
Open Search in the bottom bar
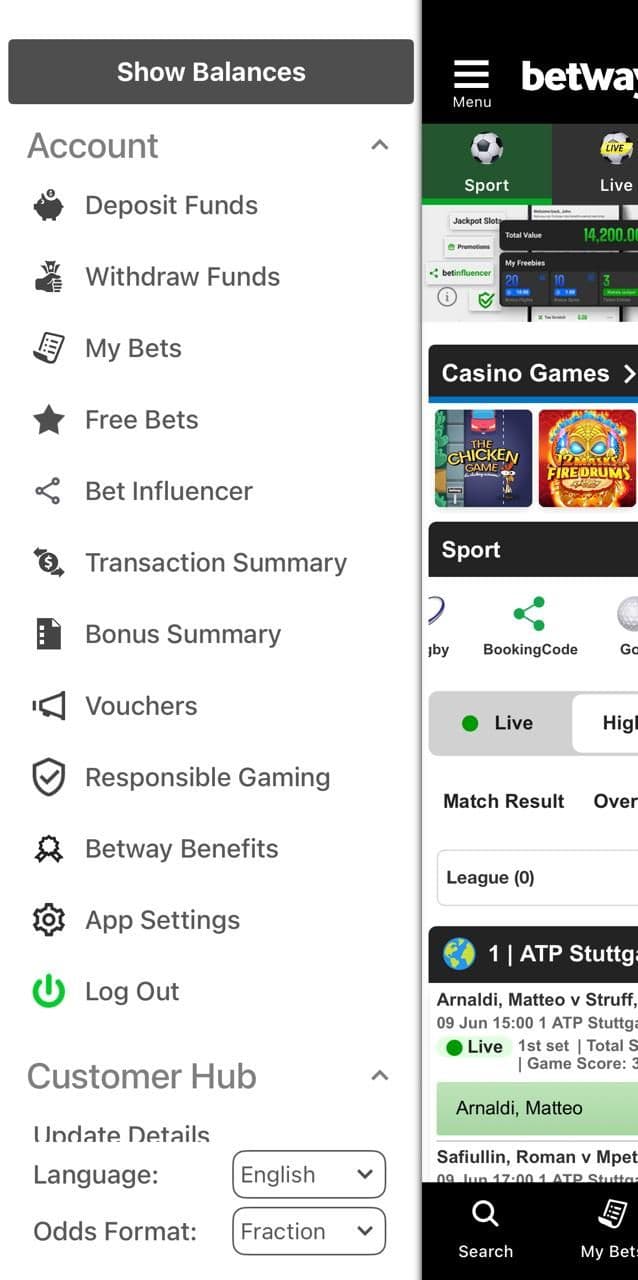click(485, 1230)
